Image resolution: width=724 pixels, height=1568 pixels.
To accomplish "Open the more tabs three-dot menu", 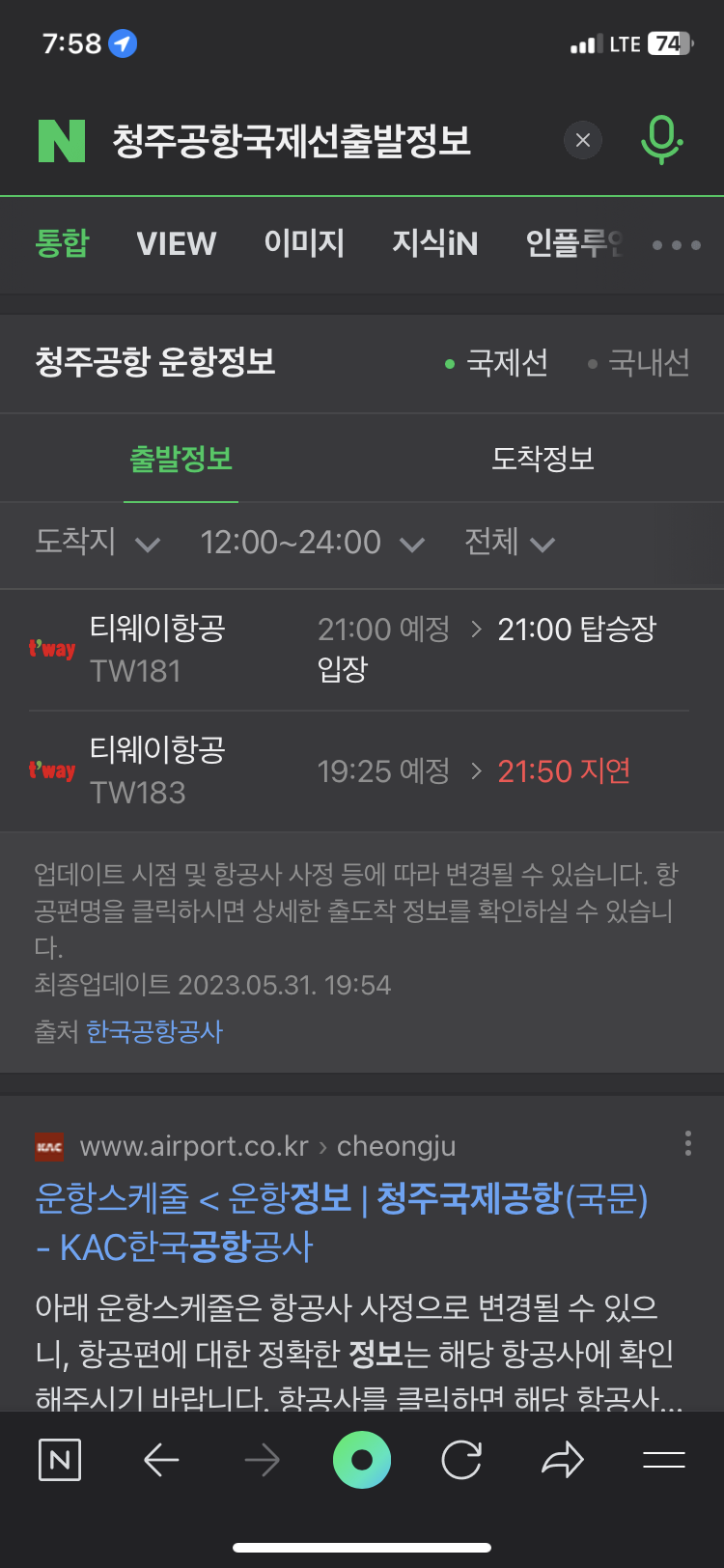I will (x=676, y=245).
